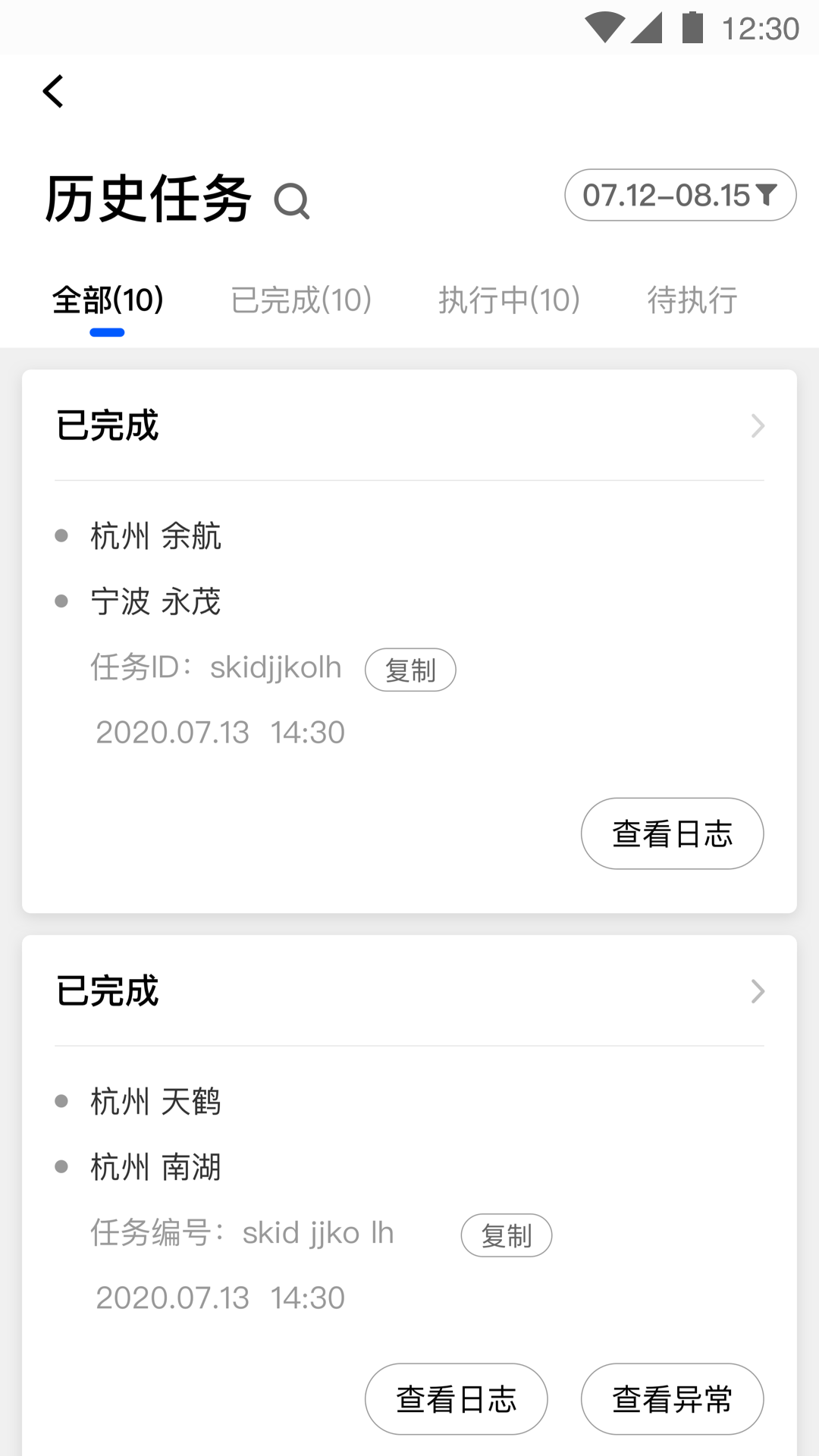The width and height of the screenshot is (819, 1456).
Task: Tap the timestamp 2020.07.13 14:30 of first task
Action: tap(220, 732)
